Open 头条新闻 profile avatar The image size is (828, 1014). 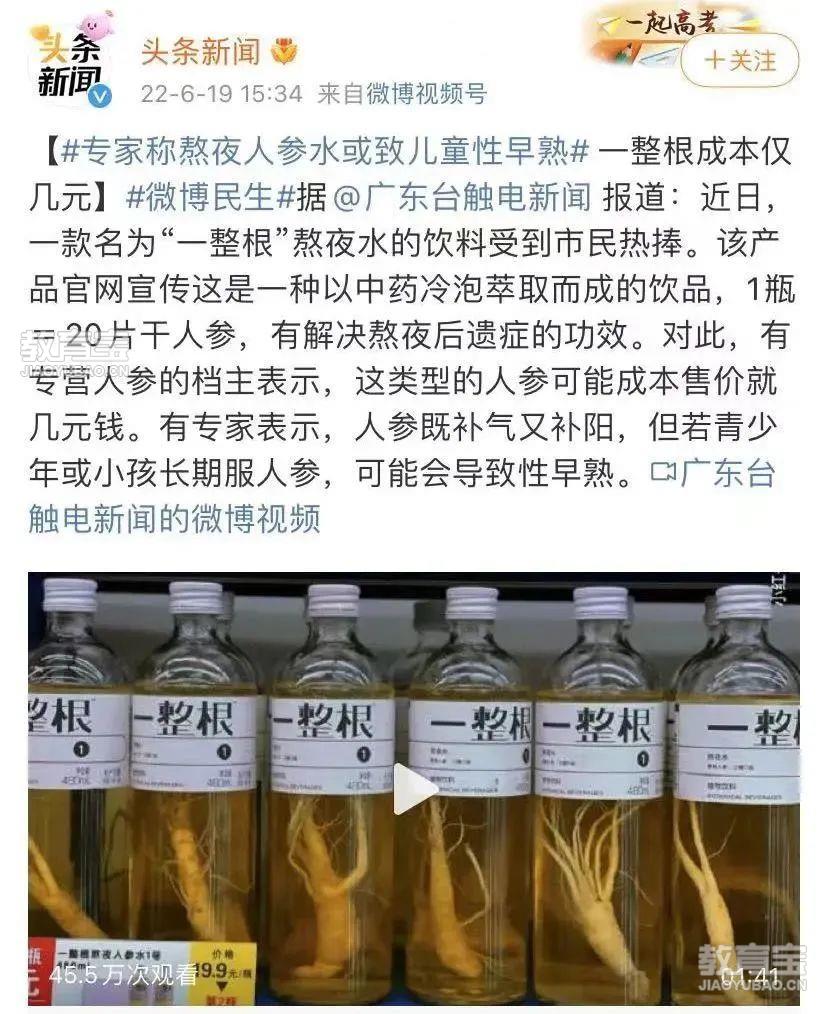(x=70, y=62)
